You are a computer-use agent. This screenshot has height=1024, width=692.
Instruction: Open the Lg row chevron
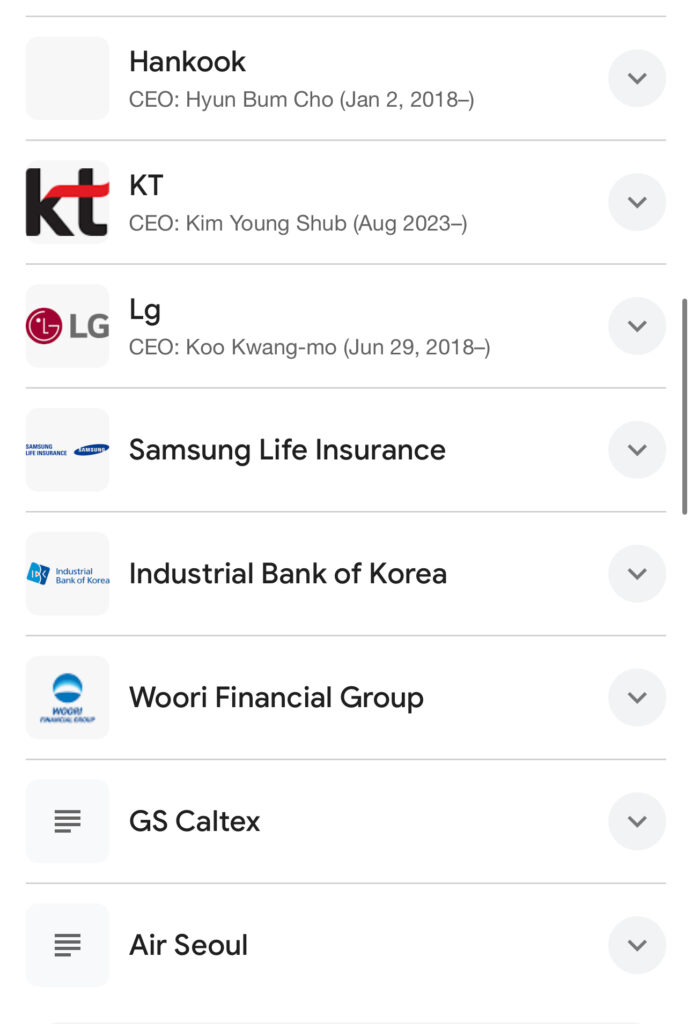(x=637, y=326)
